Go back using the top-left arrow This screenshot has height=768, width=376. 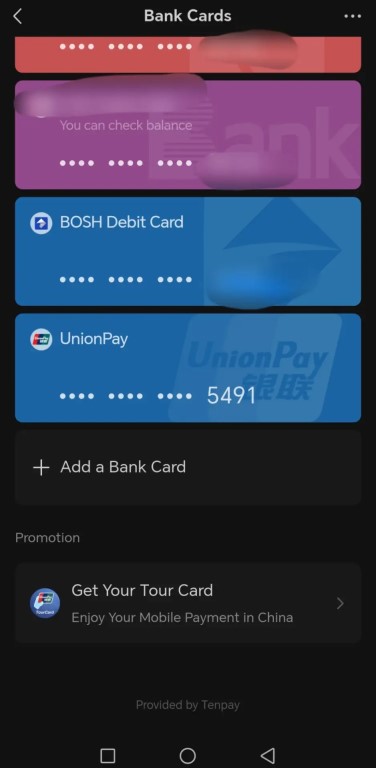click(18, 16)
